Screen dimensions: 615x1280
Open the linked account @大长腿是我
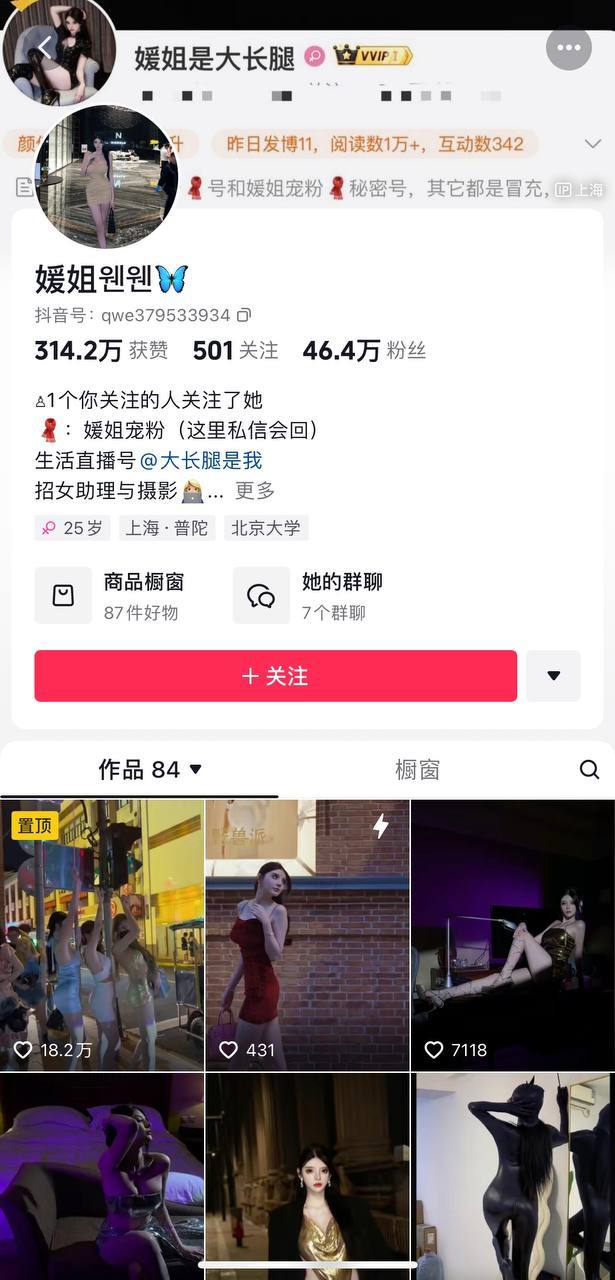point(200,460)
